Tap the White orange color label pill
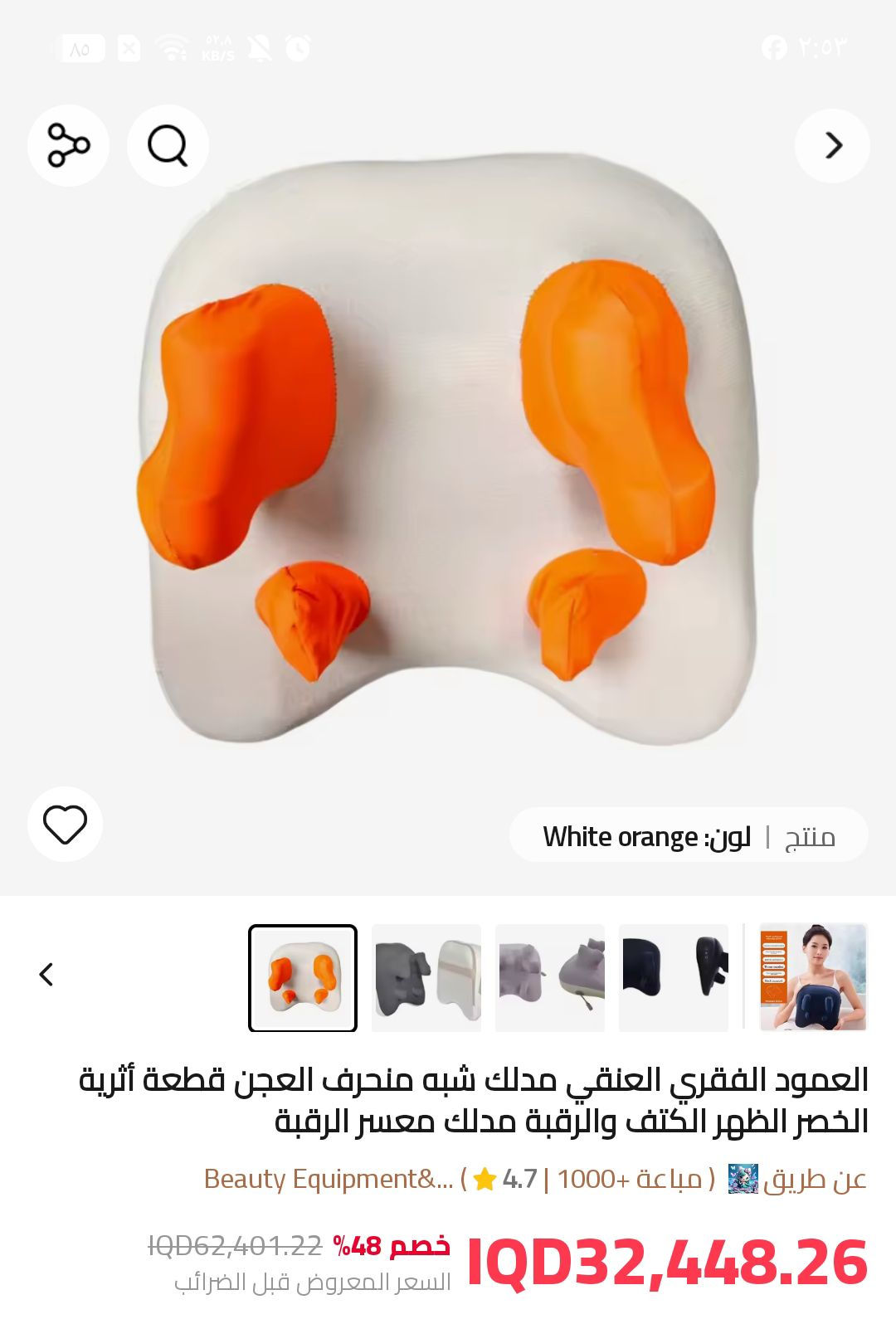Image resolution: width=896 pixels, height=1319 pixels. [x=689, y=836]
